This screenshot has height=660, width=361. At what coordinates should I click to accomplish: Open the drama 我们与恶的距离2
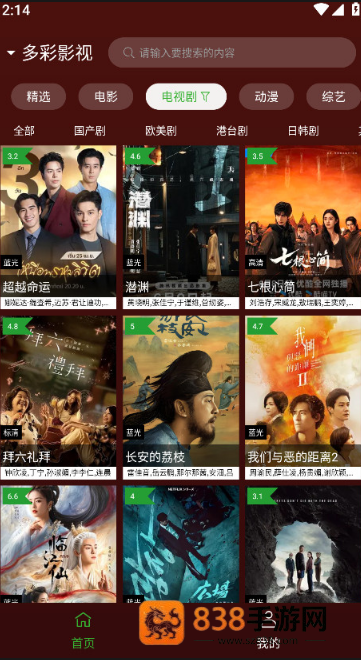(x=303, y=397)
